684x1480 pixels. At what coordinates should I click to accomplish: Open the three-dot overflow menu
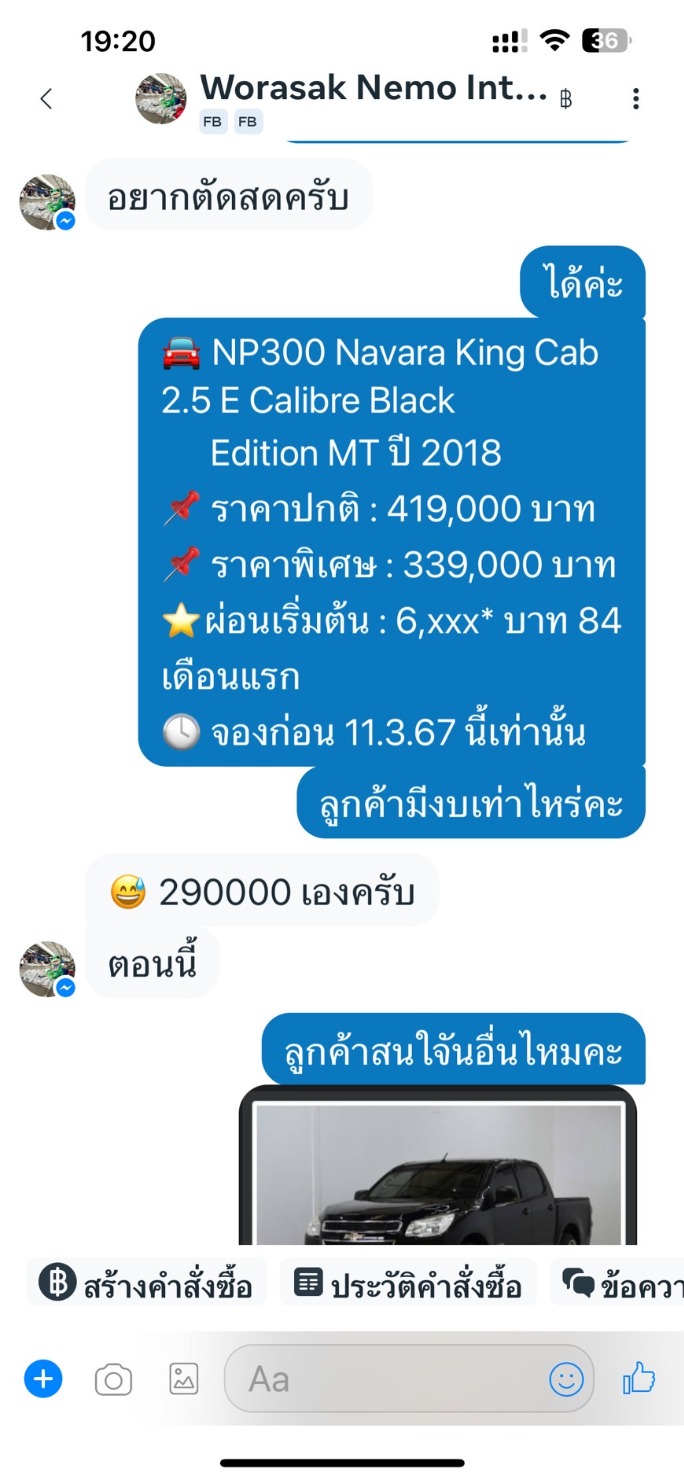tap(636, 98)
